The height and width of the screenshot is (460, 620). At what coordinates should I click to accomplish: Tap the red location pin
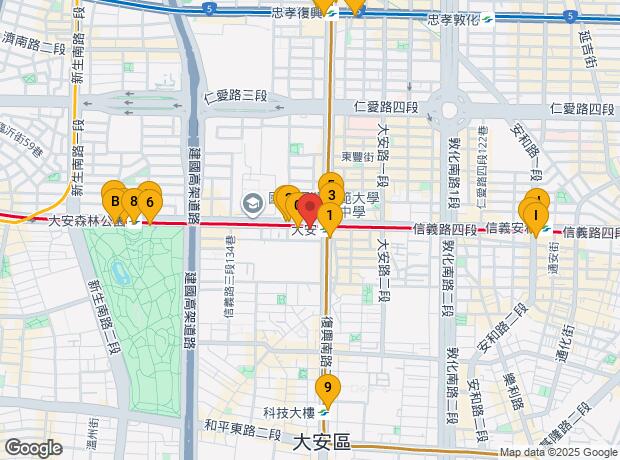point(310,211)
